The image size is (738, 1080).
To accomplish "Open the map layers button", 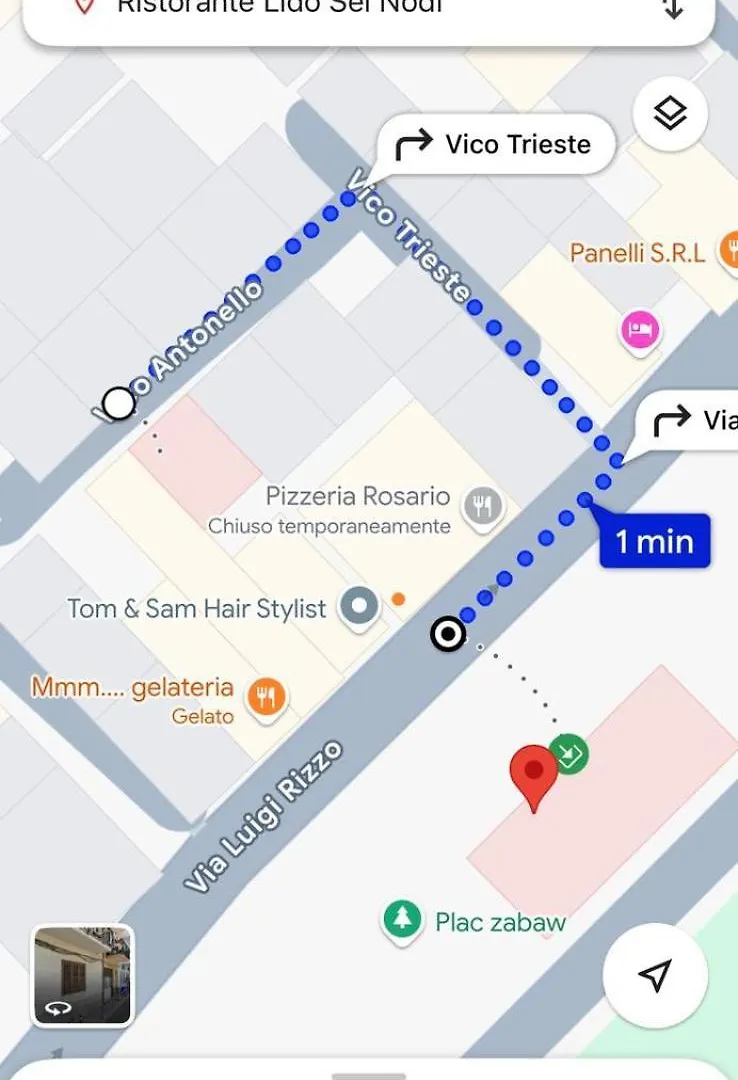I will pyautogui.click(x=670, y=114).
